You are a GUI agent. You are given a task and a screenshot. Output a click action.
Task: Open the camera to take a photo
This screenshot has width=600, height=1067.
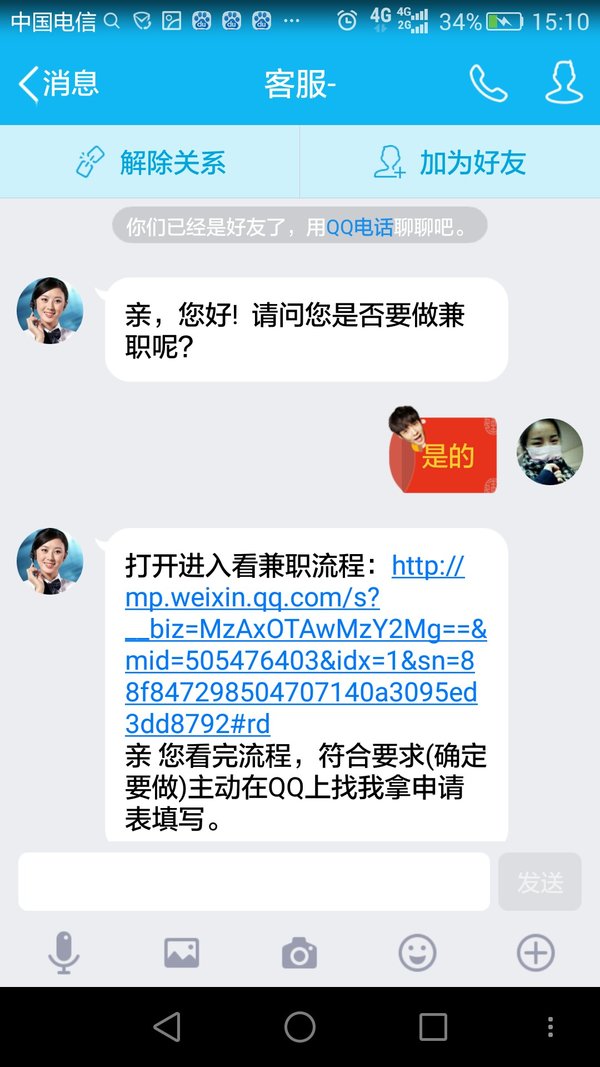click(x=299, y=953)
